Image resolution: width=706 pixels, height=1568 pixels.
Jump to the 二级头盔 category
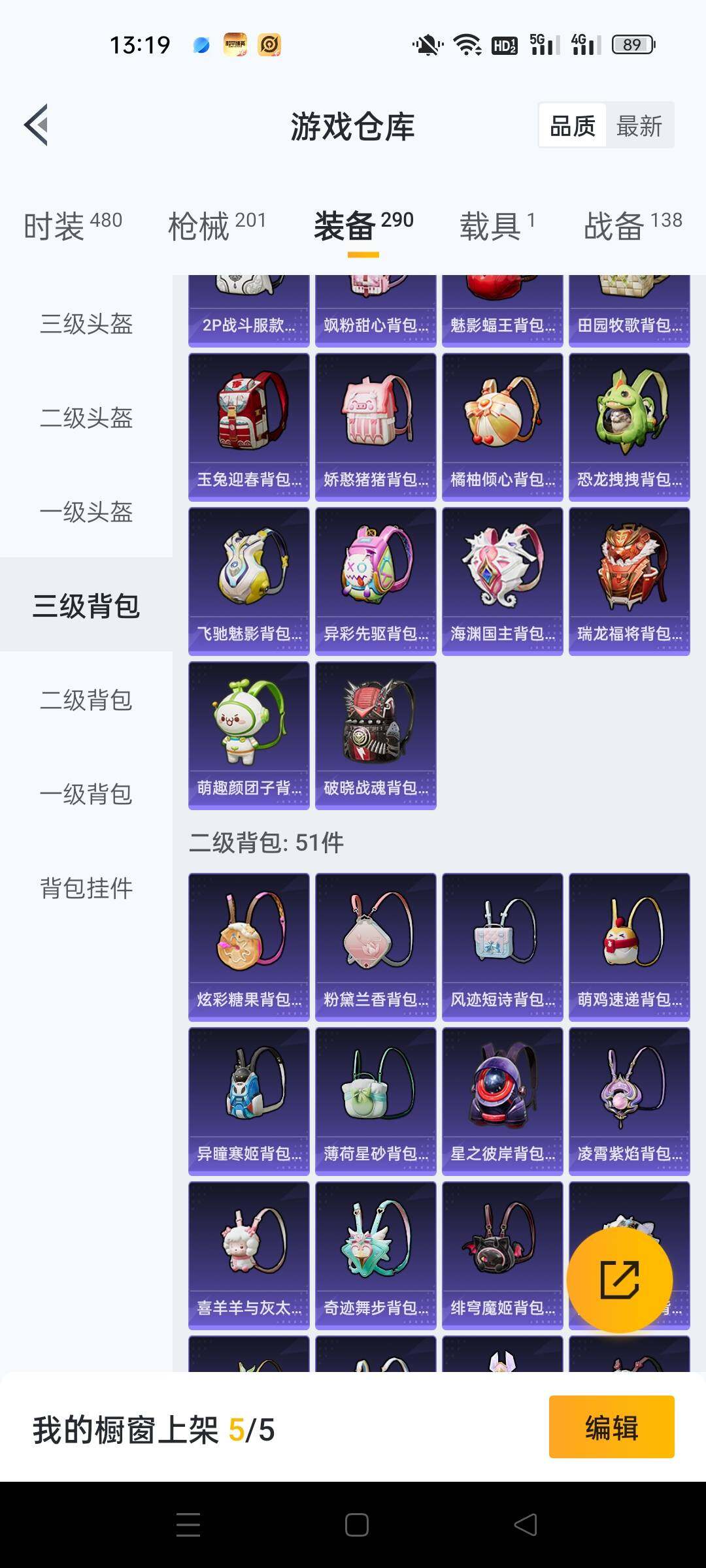(86, 418)
